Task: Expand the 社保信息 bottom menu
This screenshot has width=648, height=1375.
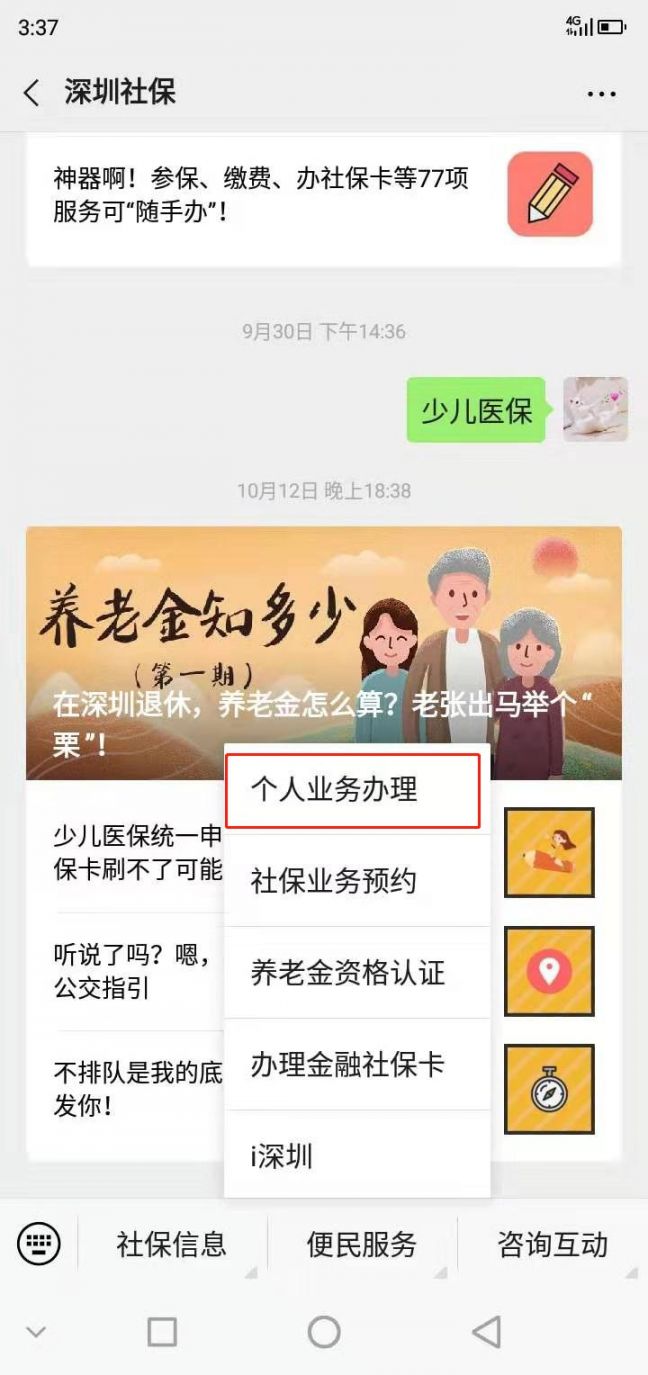Action: coord(172,1244)
